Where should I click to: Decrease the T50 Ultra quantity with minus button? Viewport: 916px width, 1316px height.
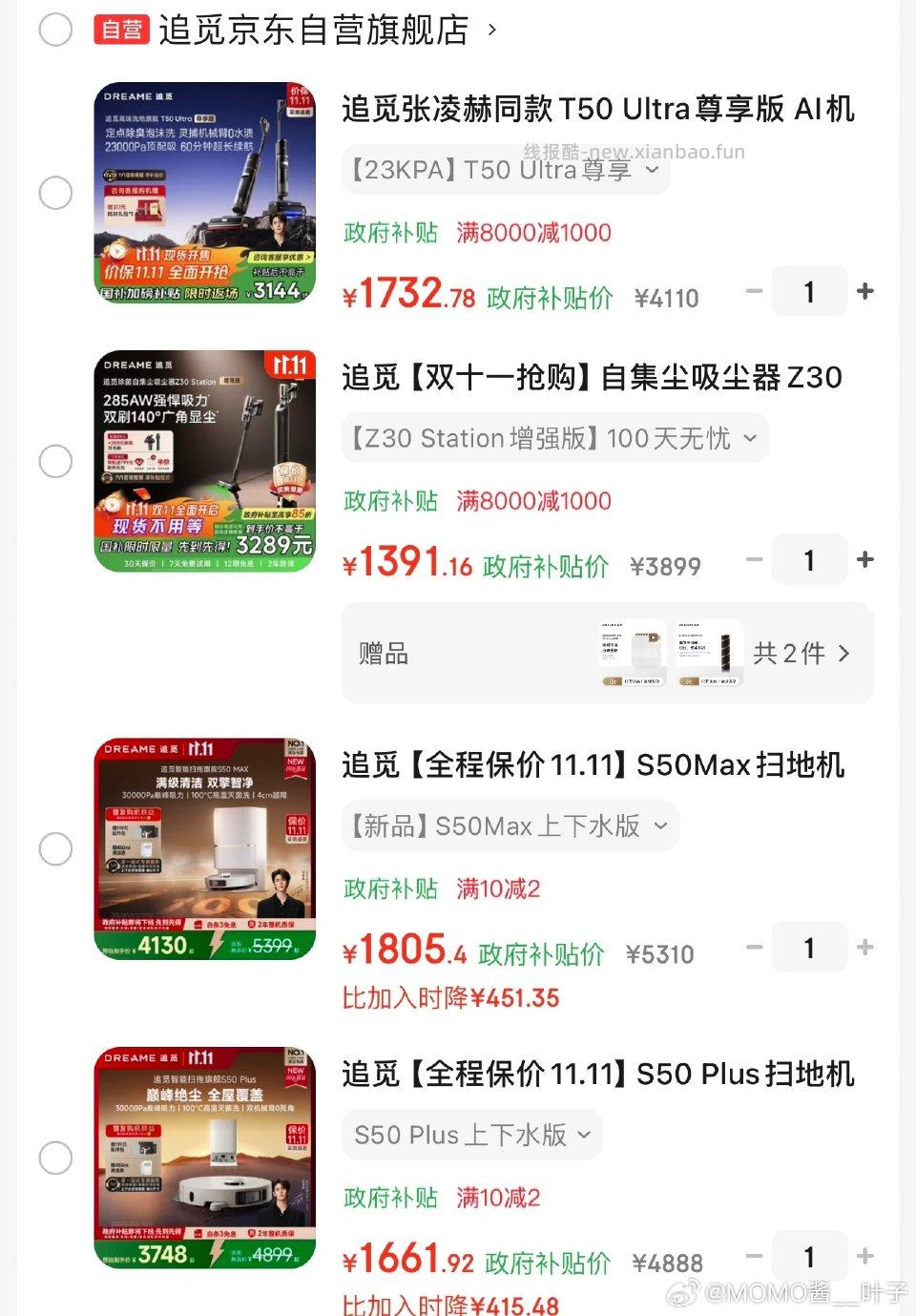coord(754,291)
